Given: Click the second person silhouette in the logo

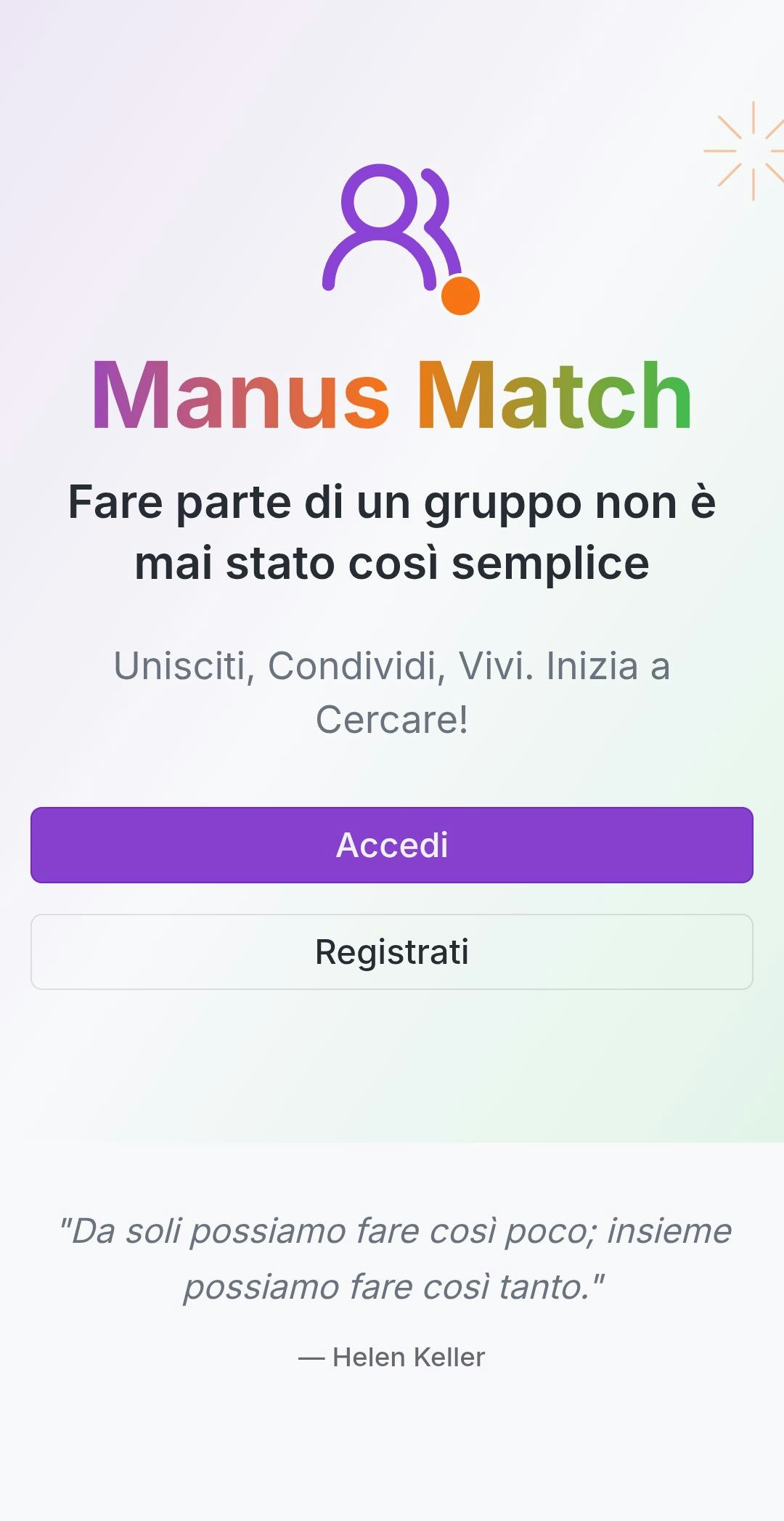Looking at the screenshot, I should pos(436,225).
